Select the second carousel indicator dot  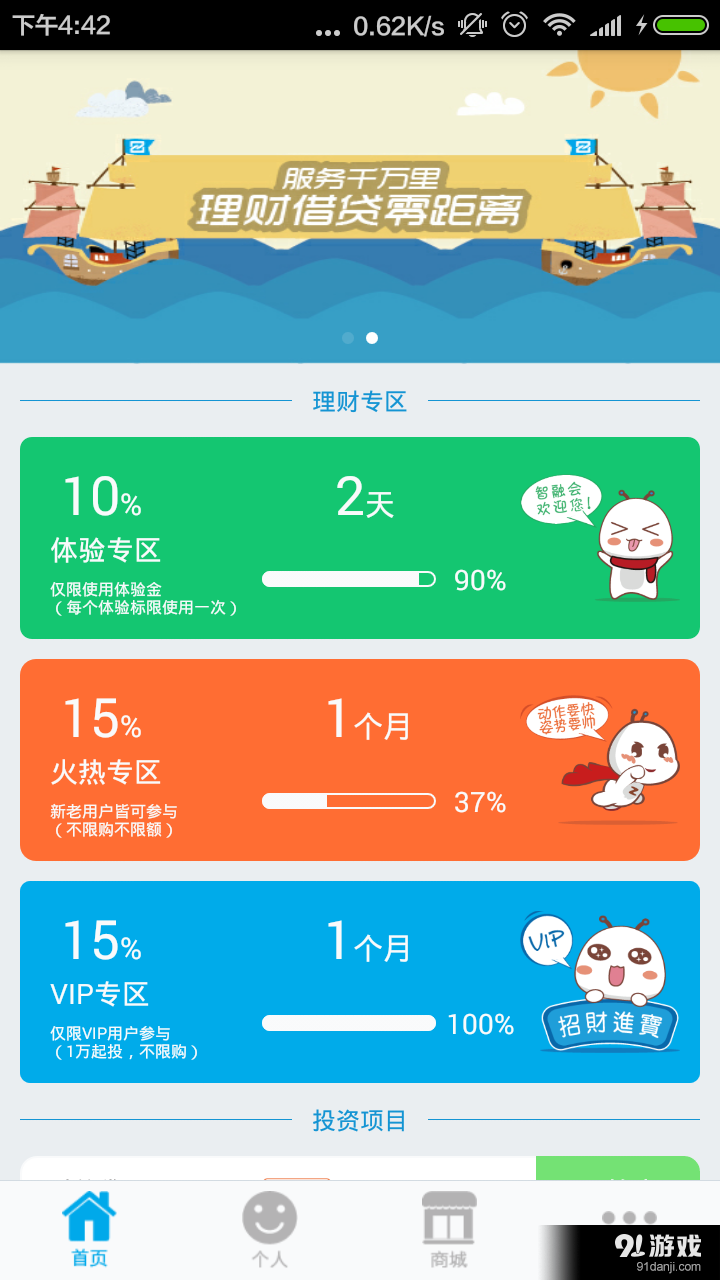(x=372, y=338)
